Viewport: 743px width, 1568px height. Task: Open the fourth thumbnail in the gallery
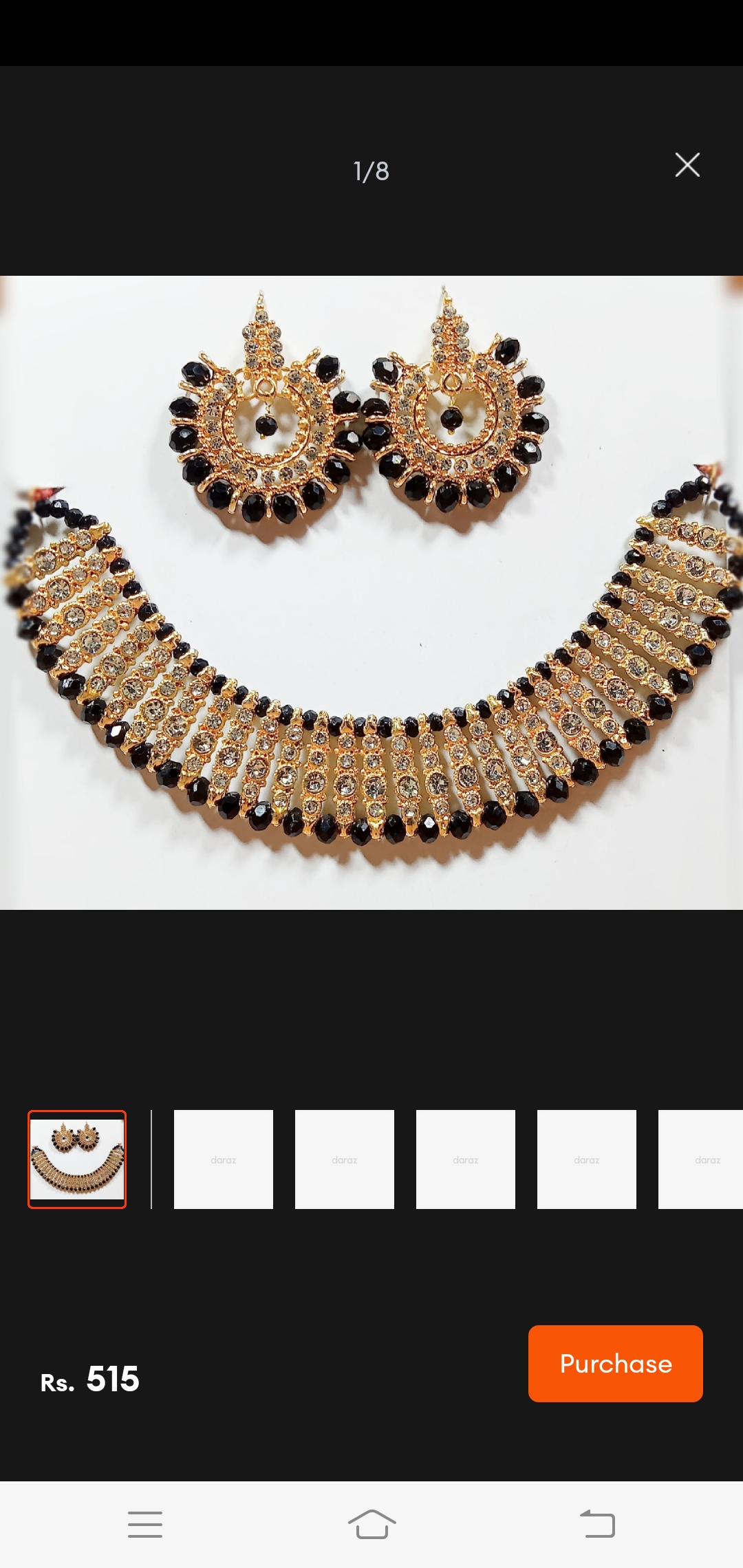(466, 1159)
